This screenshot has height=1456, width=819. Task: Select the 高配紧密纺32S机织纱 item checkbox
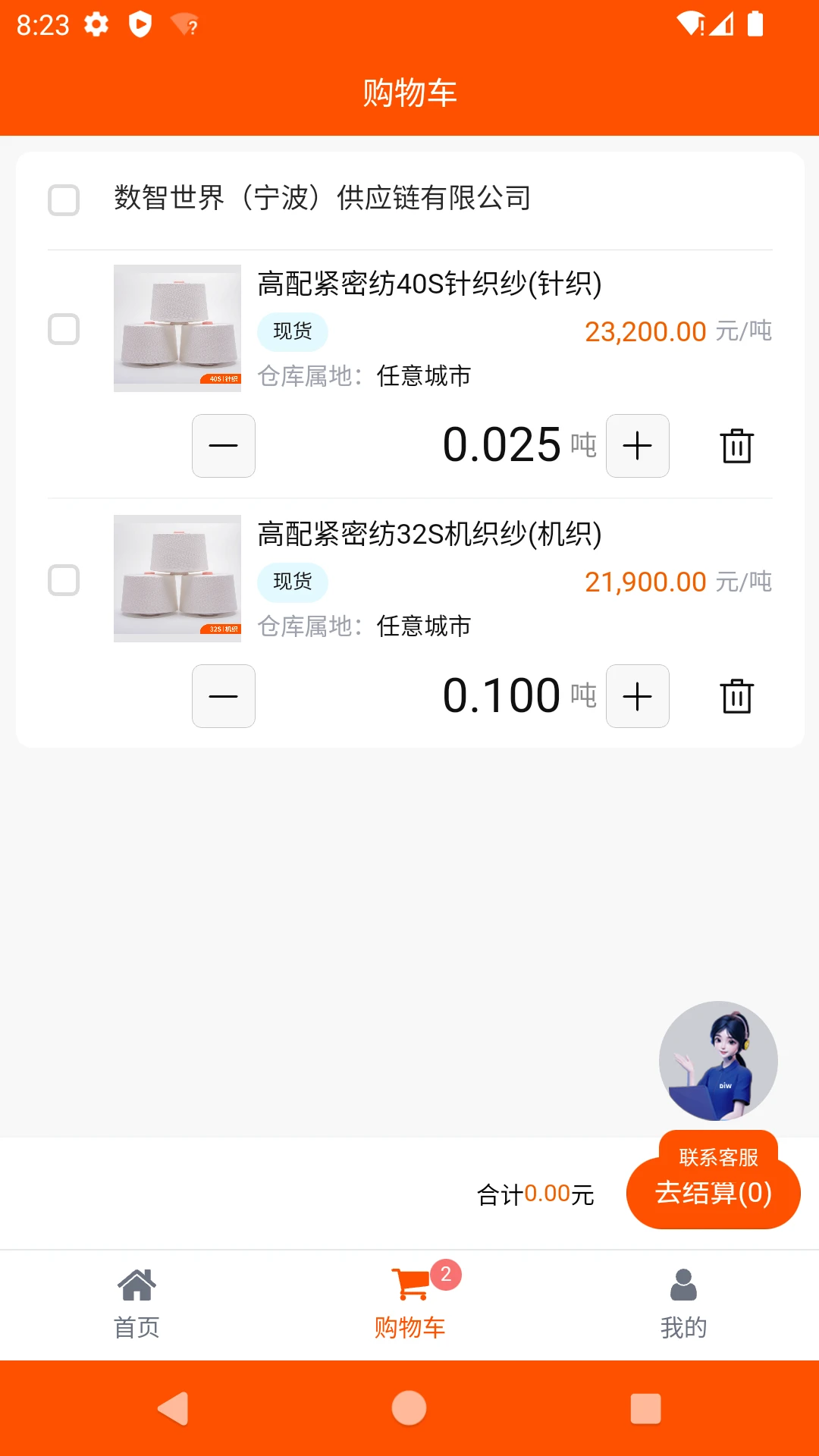coord(63,579)
